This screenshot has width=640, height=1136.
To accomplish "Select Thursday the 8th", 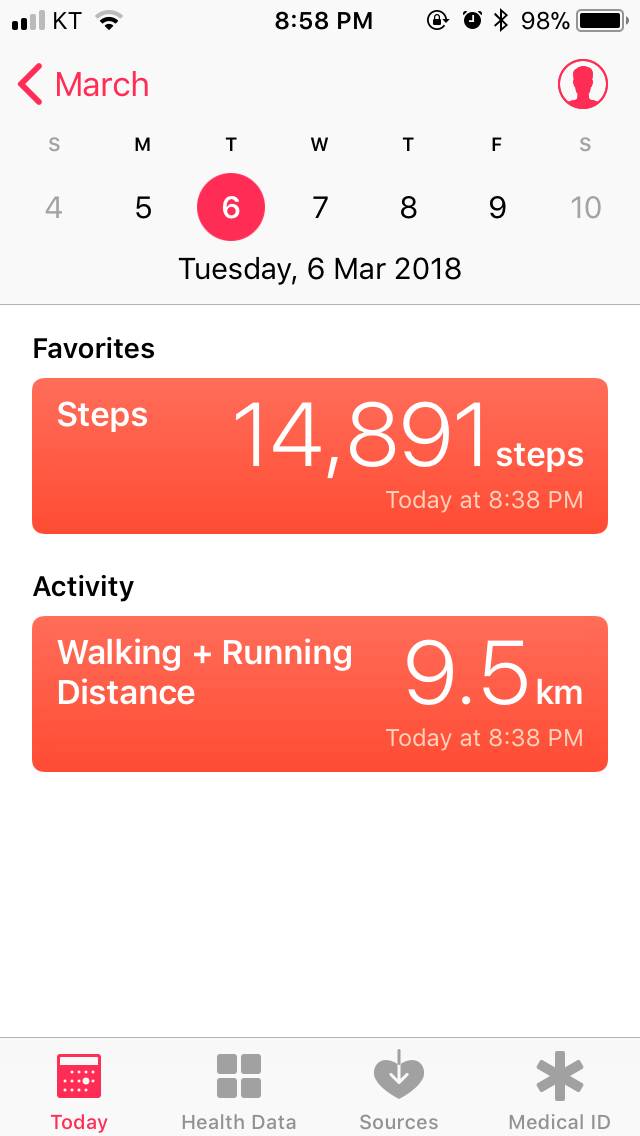I will 408,207.
